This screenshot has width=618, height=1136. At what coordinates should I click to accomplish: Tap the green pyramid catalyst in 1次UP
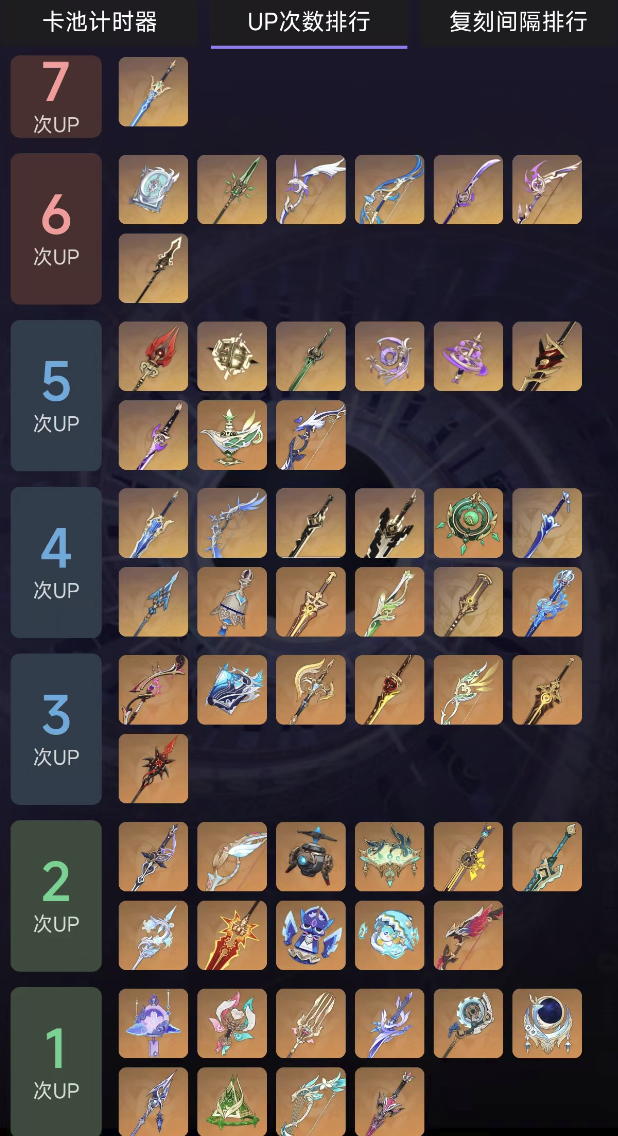pos(232,1101)
